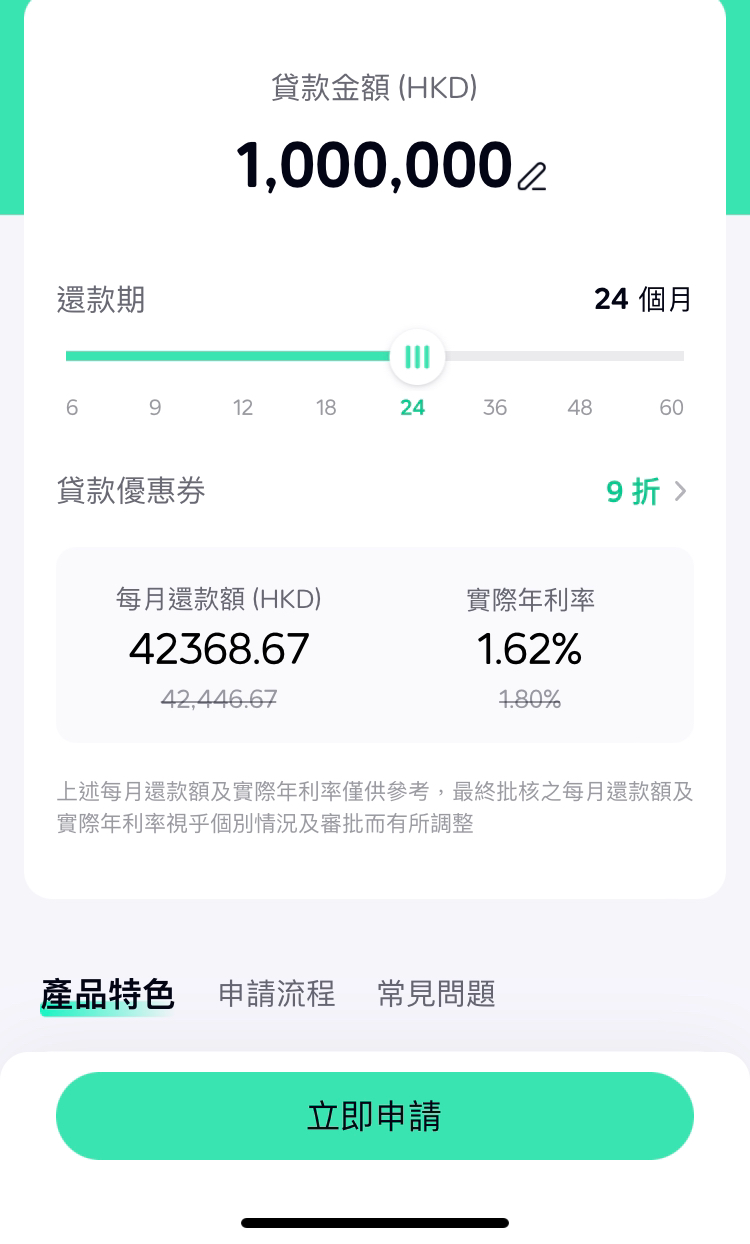
Task: Switch to the 申請流程 tab
Action: click(x=277, y=994)
